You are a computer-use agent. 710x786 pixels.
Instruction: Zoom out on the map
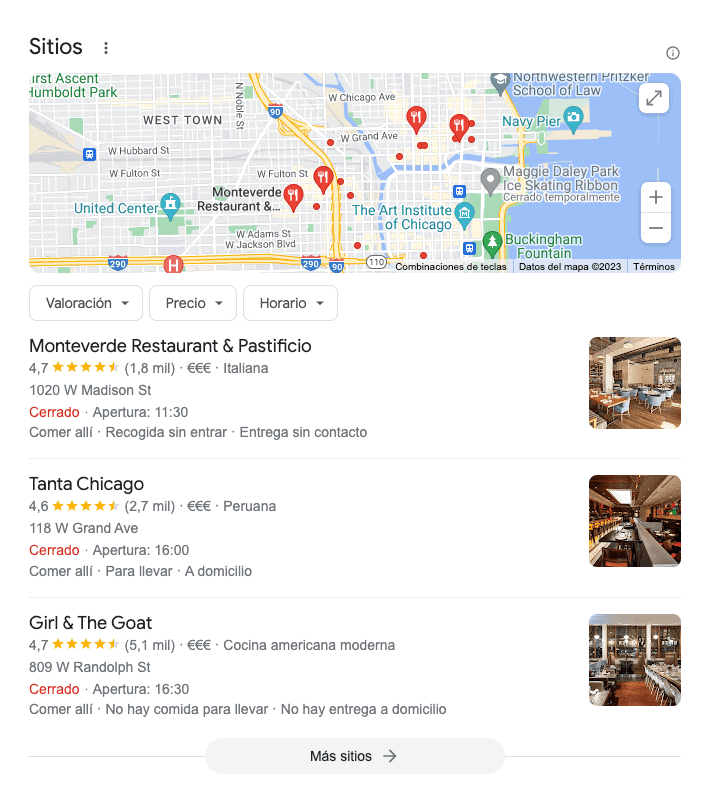coord(656,228)
